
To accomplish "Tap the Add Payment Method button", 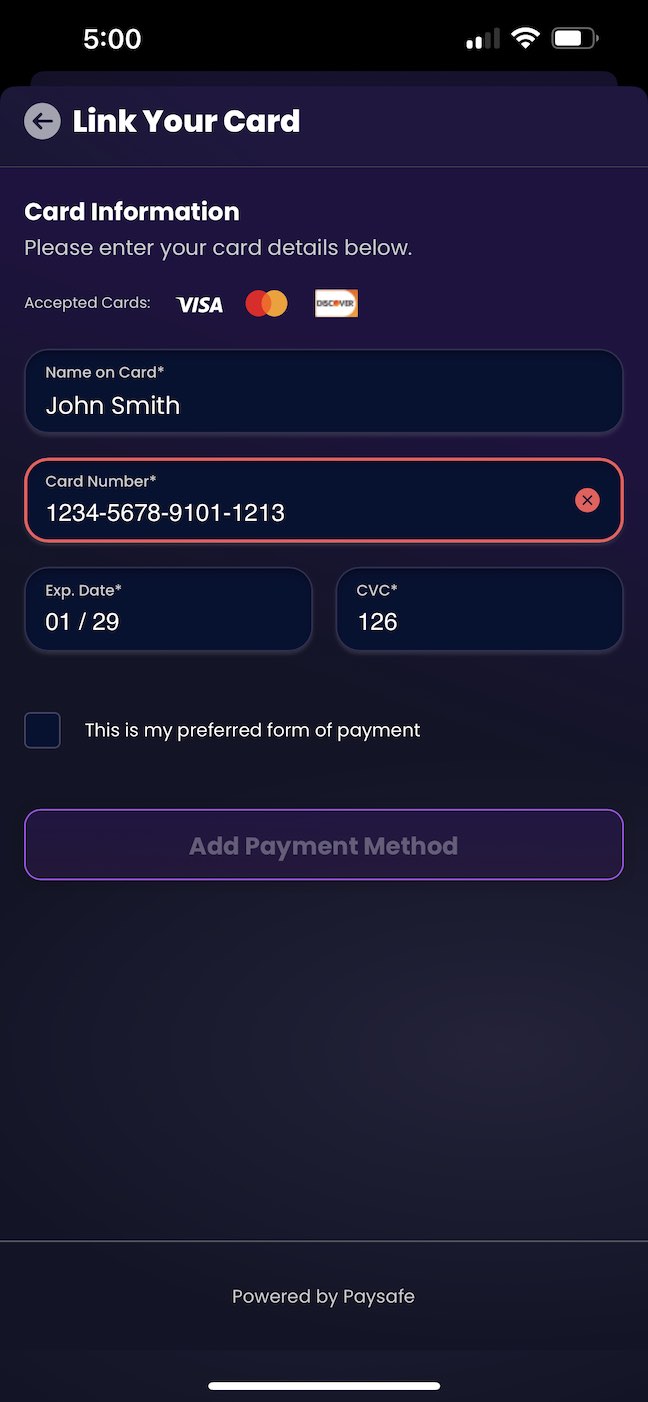I will [323, 845].
